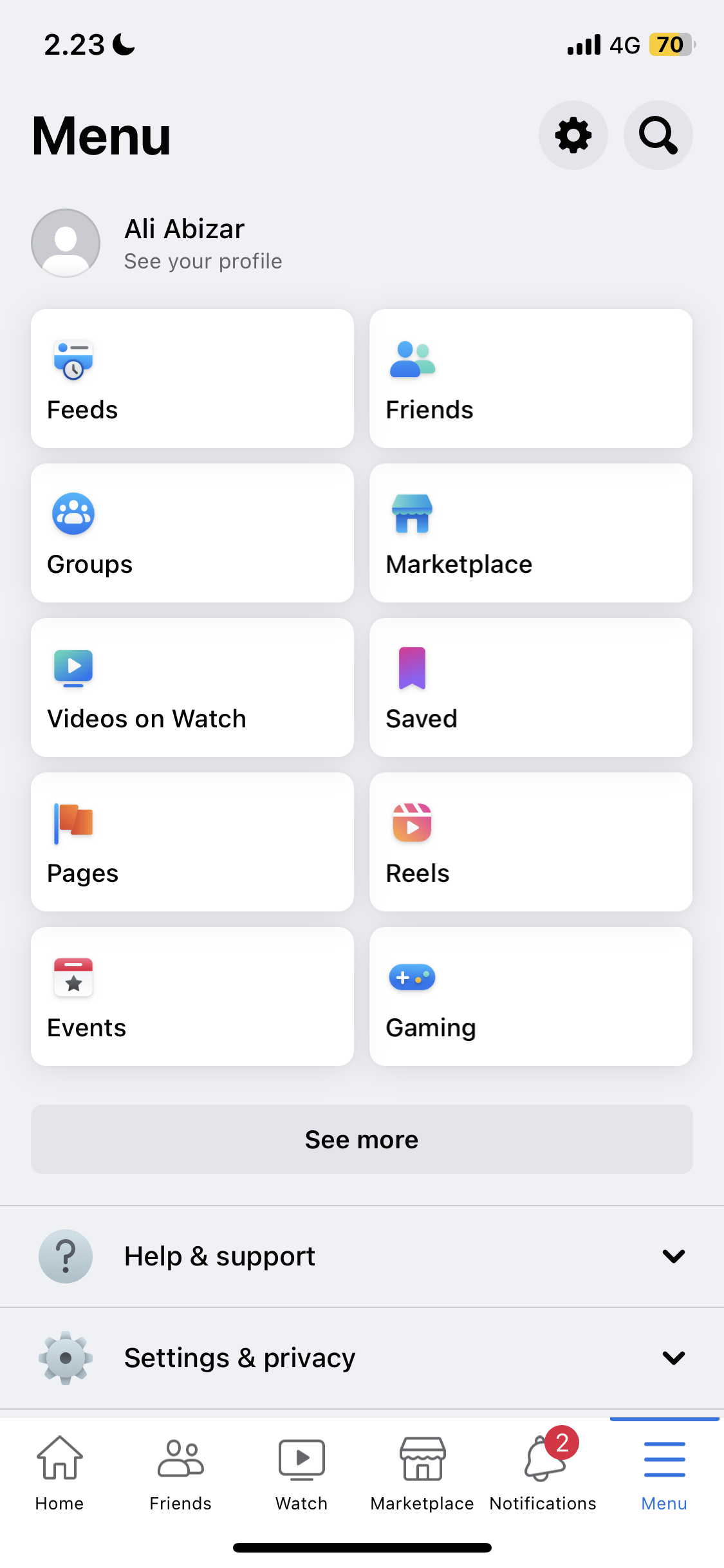Open Gaming

pyautogui.click(x=530, y=996)
